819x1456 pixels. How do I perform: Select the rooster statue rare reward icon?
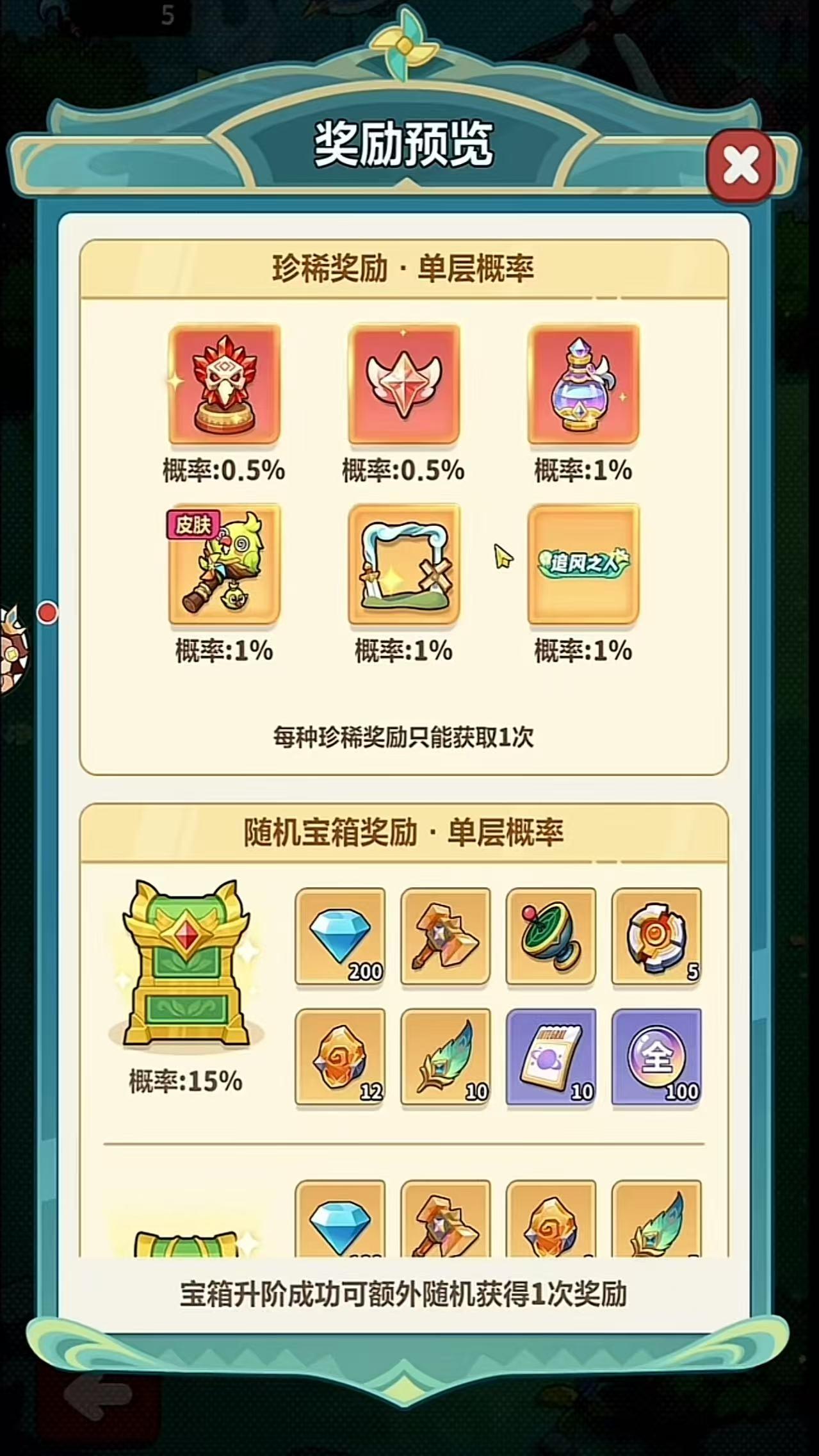pos(225,384)
